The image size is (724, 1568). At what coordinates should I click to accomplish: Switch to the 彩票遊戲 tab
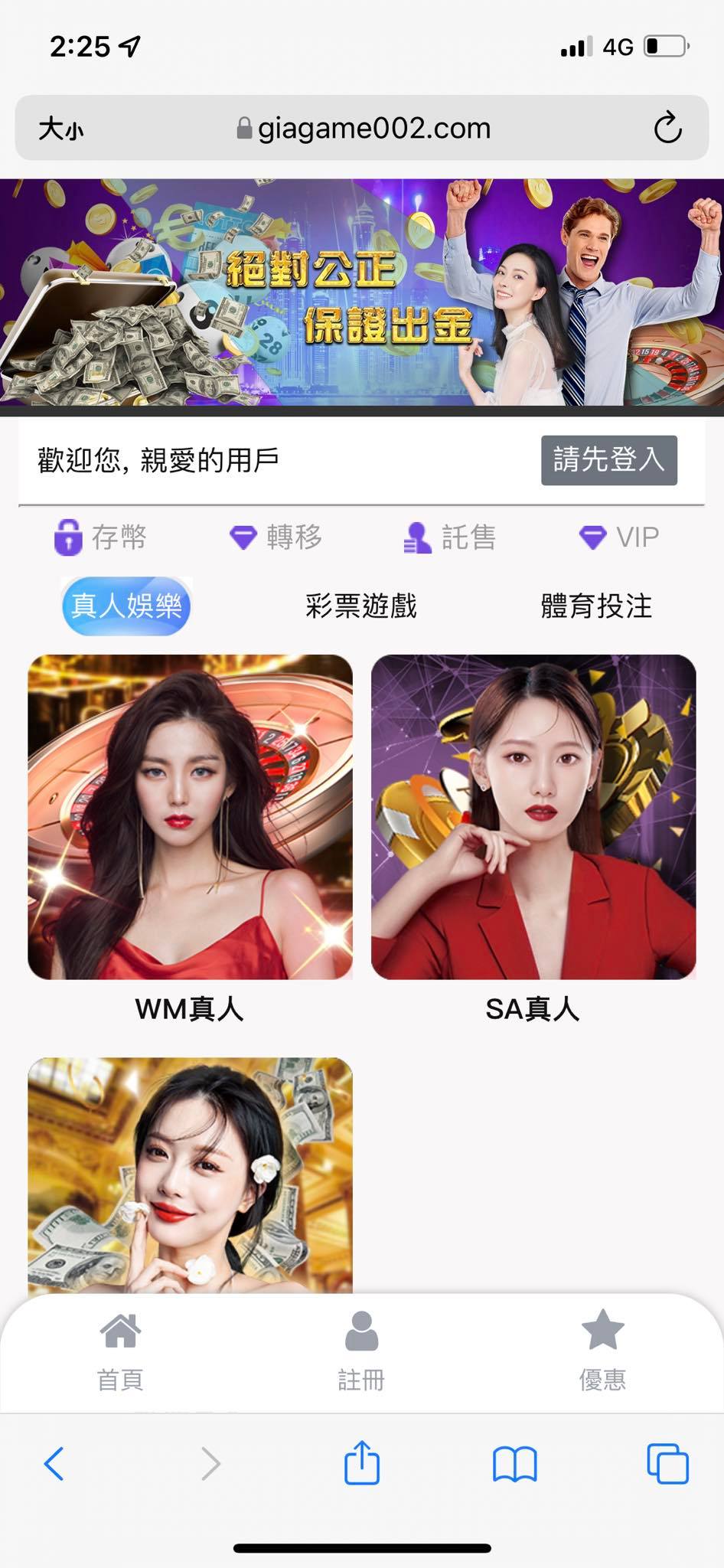pyautogui.click(x=361, y=606)
